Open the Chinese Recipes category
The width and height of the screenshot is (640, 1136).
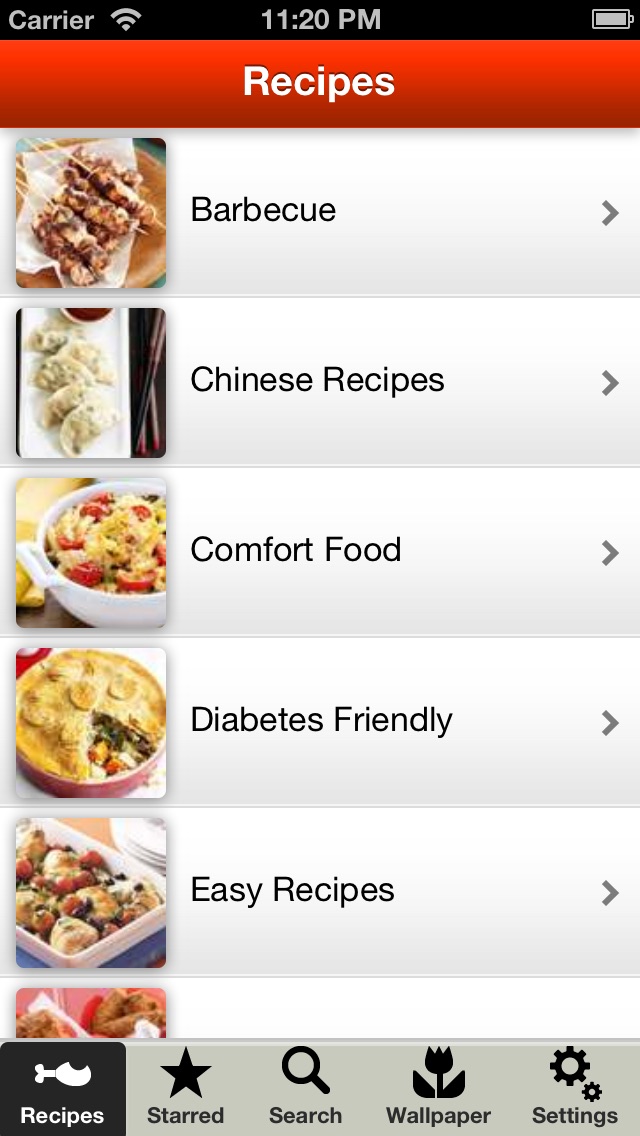[320, 382]
